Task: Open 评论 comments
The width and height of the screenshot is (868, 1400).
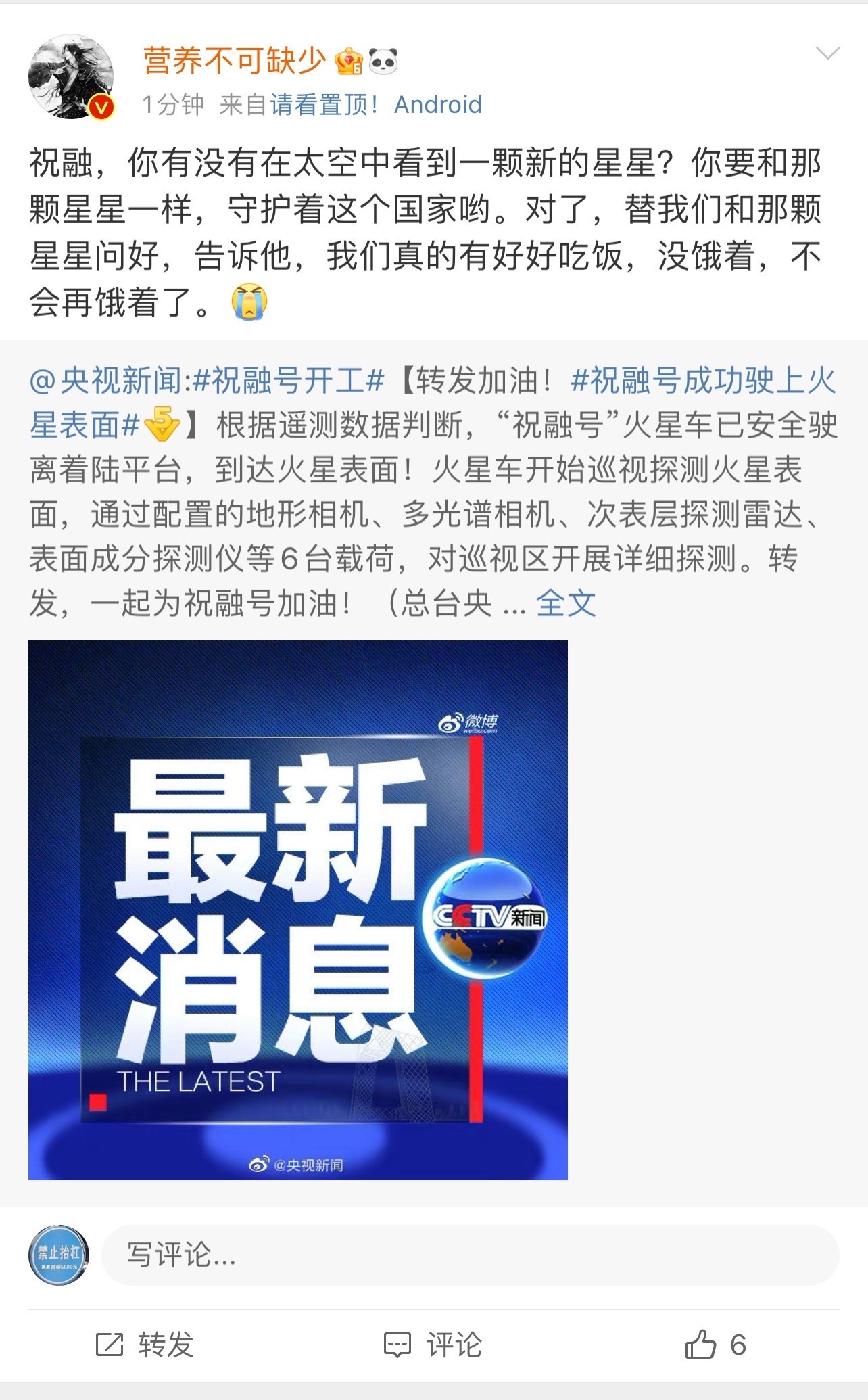Action: click(433, 1345)
